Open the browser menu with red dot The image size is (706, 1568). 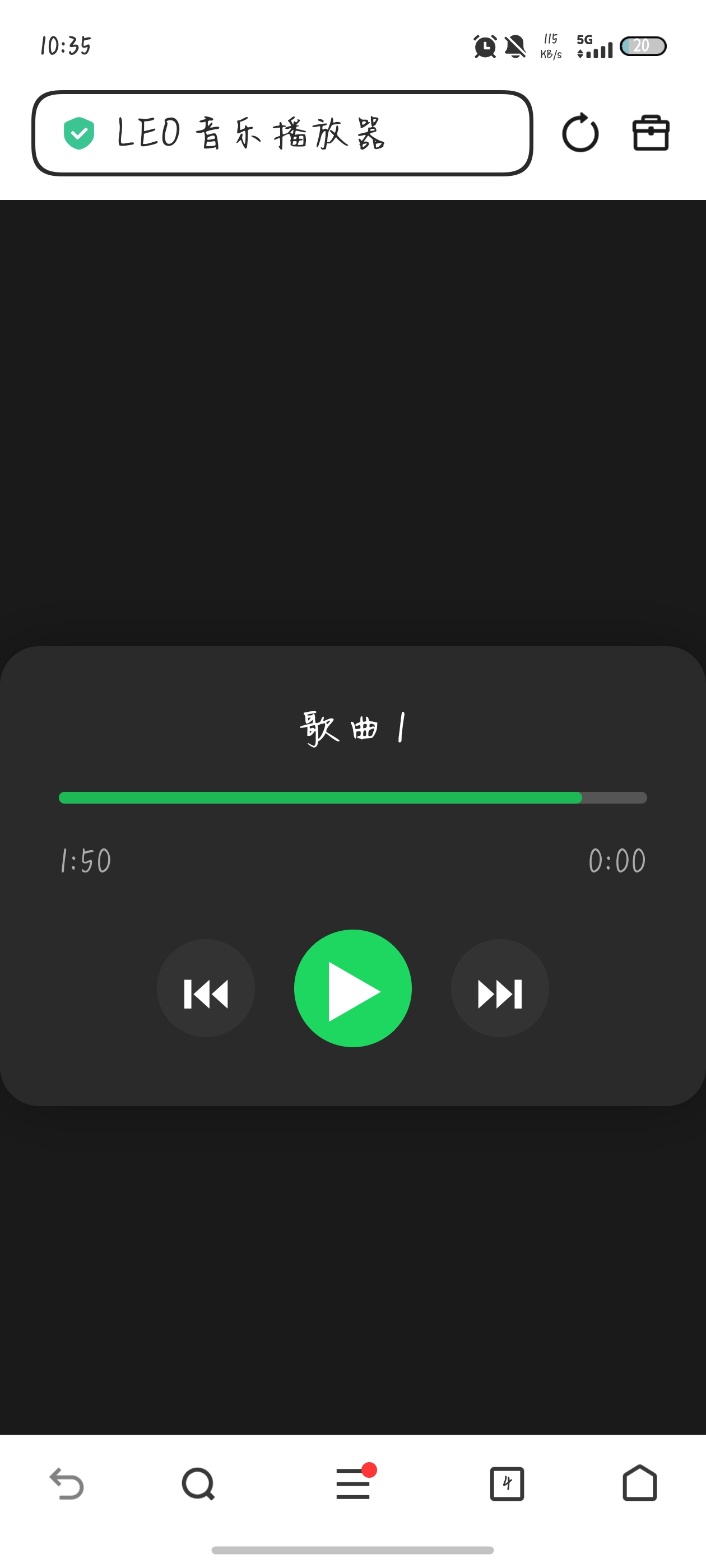(354, 1483)
